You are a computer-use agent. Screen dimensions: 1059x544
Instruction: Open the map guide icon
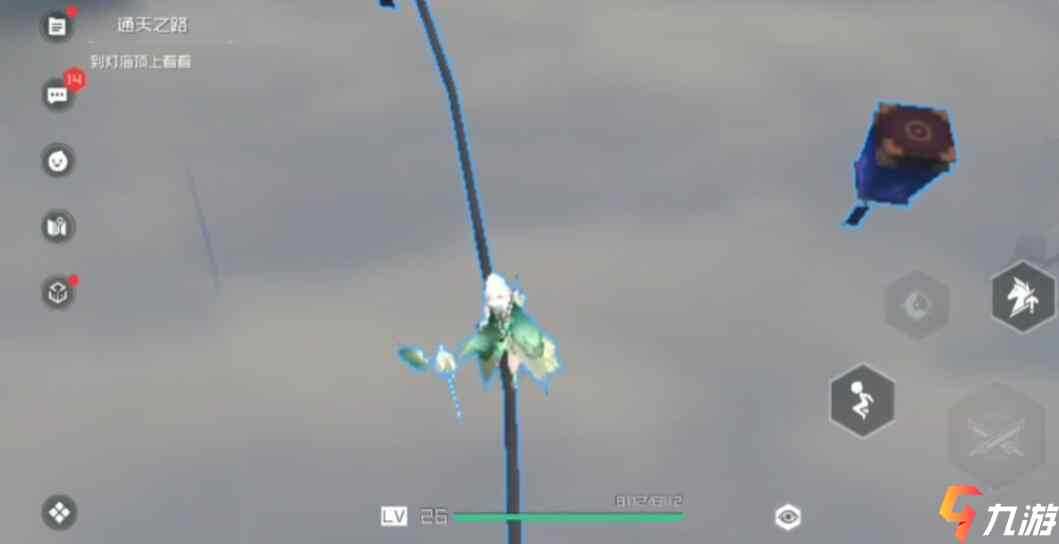pyautogui.click(x=58, y=227)
